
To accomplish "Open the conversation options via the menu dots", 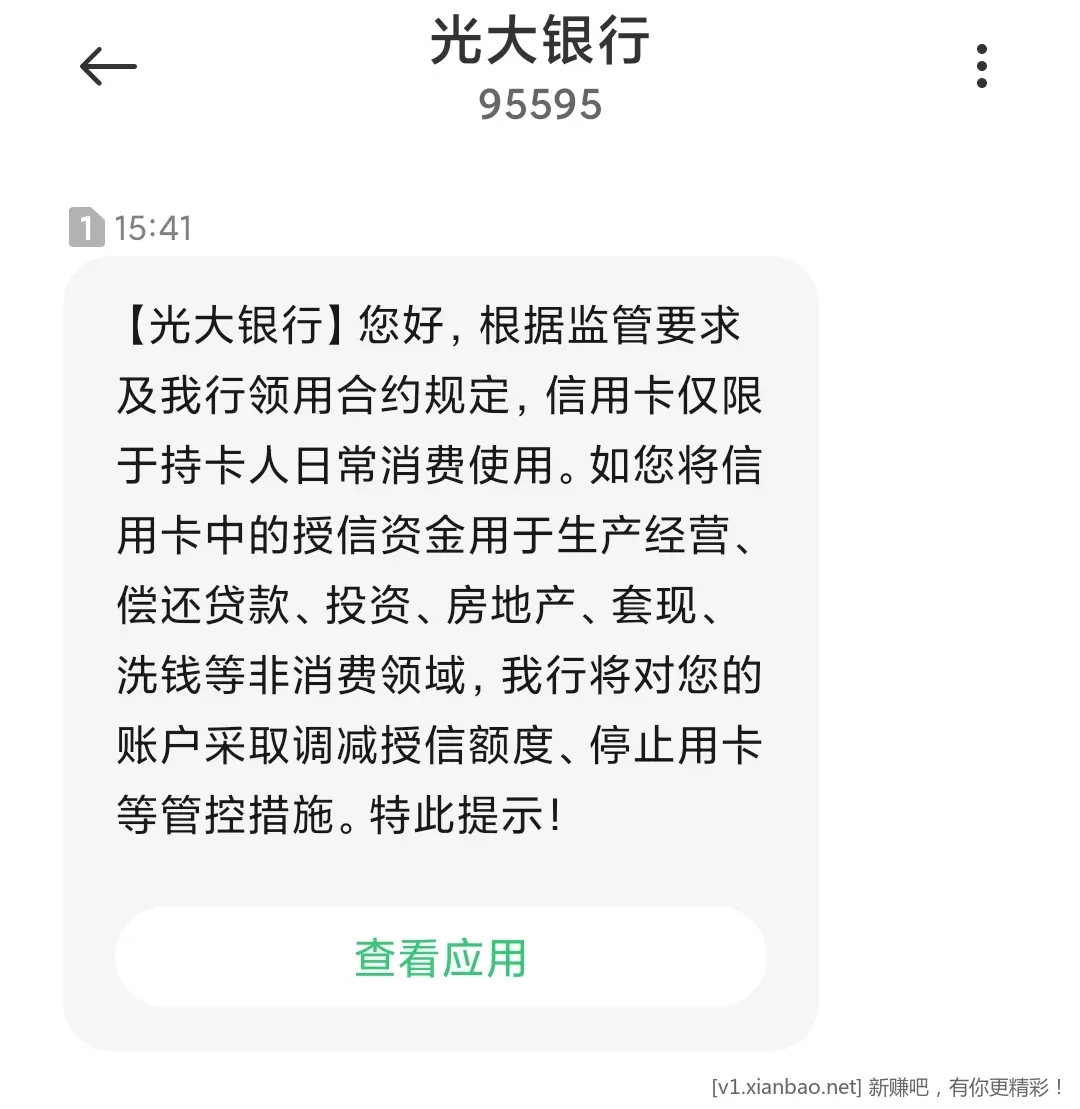I will click(x=981, y=64).
